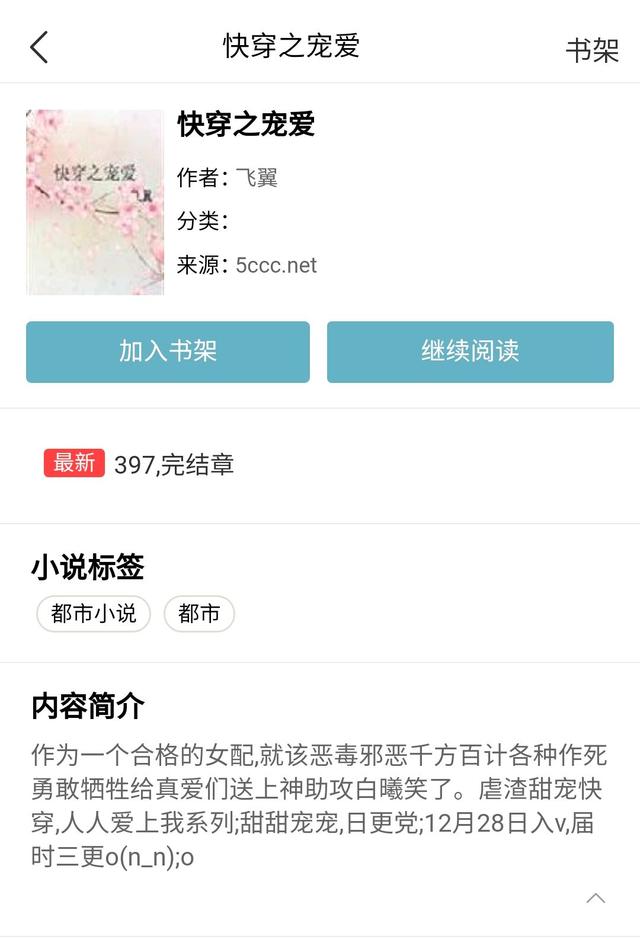Viewport: 640px width, 939px height.
Task: Select the 都市小说 tag chip
Action: point(94,614)
